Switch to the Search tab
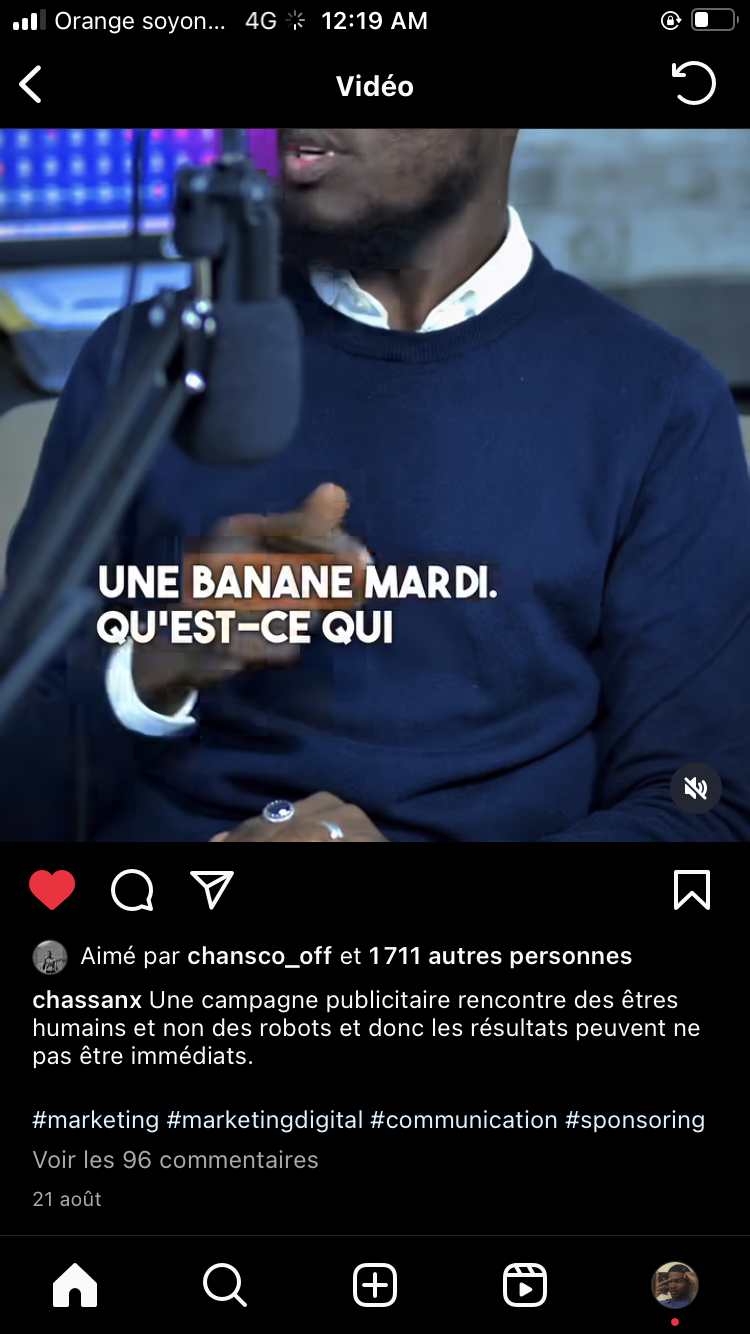The image size is (750, 1334). tap(224, 1285)
